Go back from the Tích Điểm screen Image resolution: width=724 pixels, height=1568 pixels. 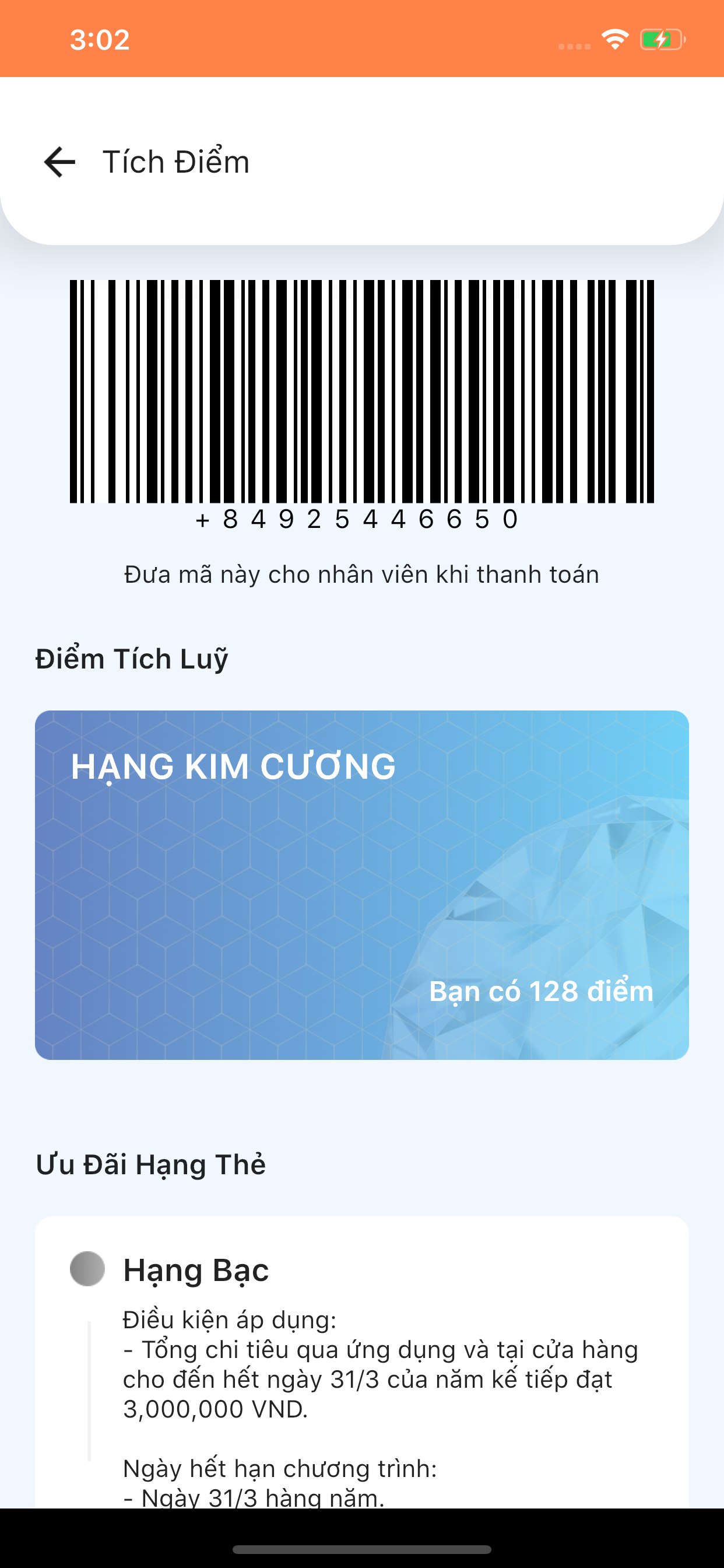[x=59, y=162]
